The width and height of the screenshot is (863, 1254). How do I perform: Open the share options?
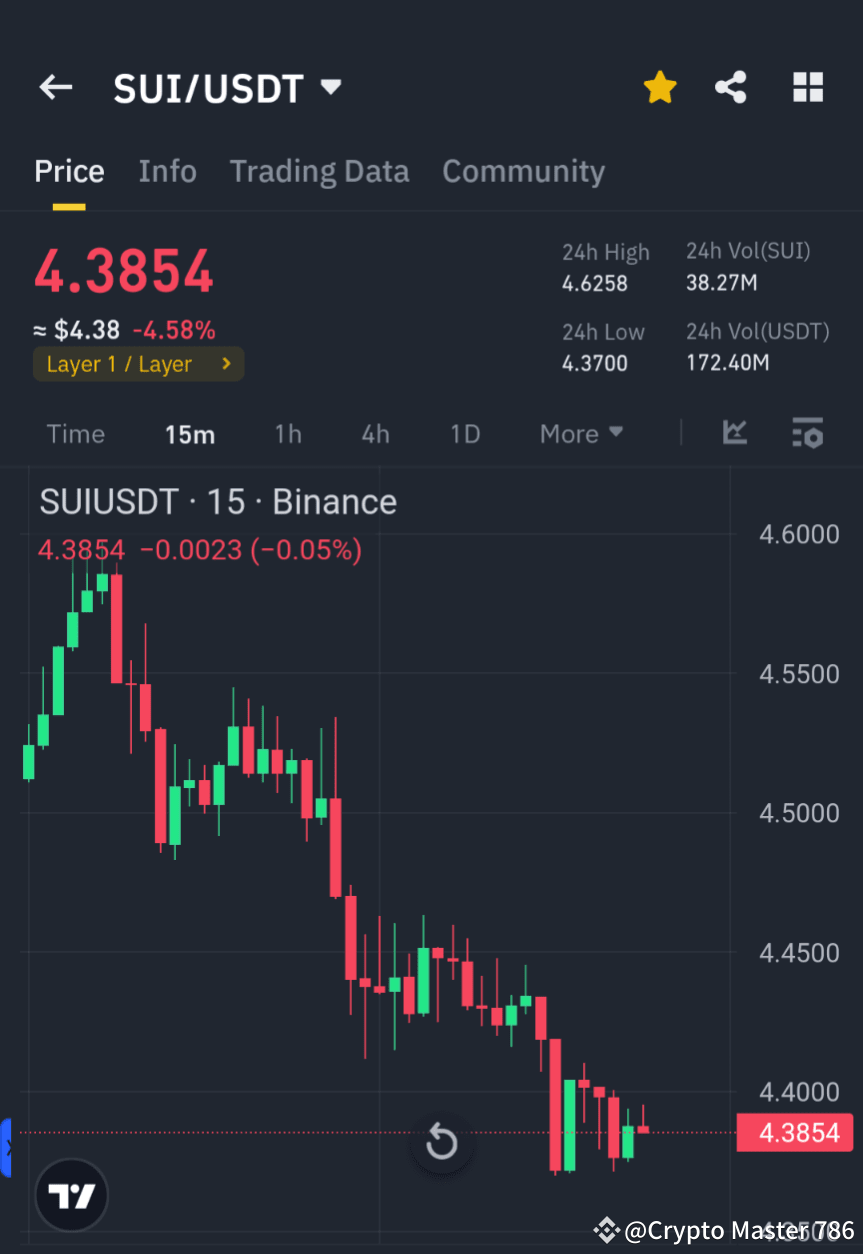[x=731, y=87]
